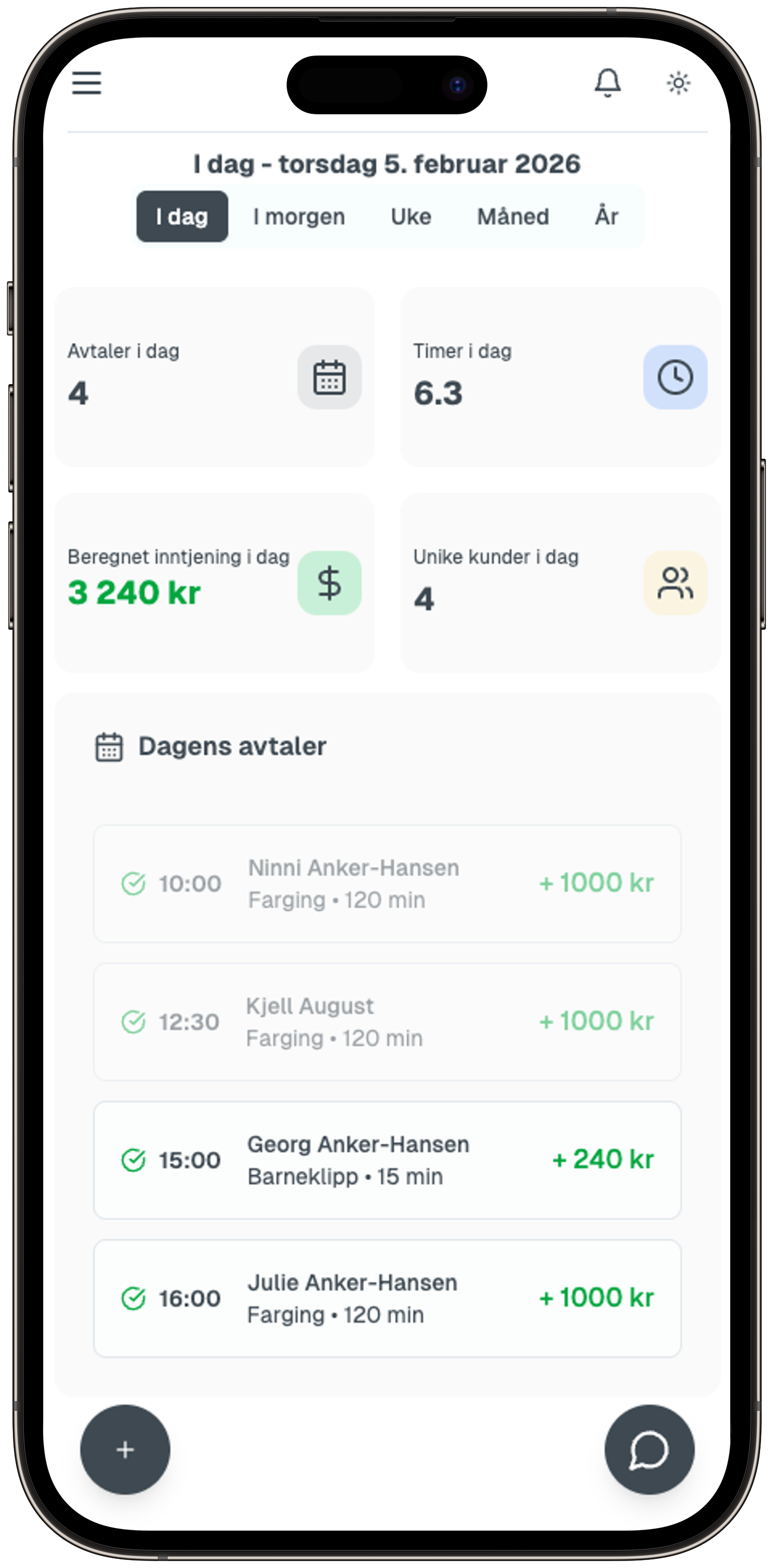774x1568 pixels.
Task: Switch to the År tab
Action: click(x=606, y=217)
